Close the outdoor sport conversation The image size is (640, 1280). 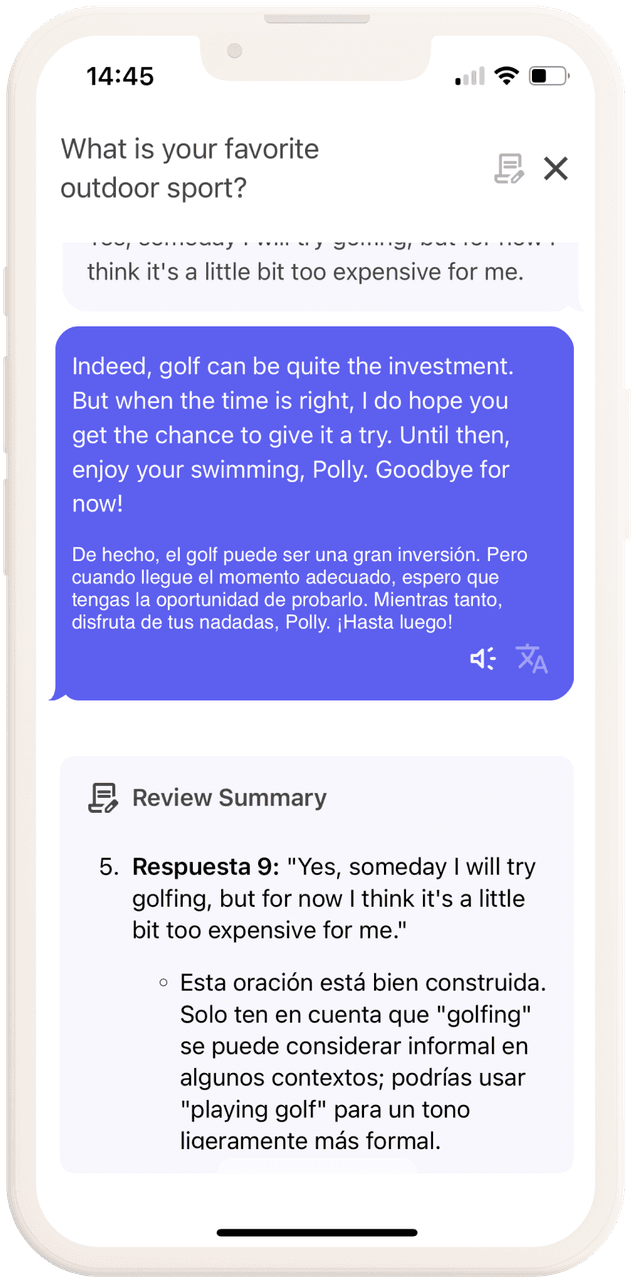coord(555,169)
